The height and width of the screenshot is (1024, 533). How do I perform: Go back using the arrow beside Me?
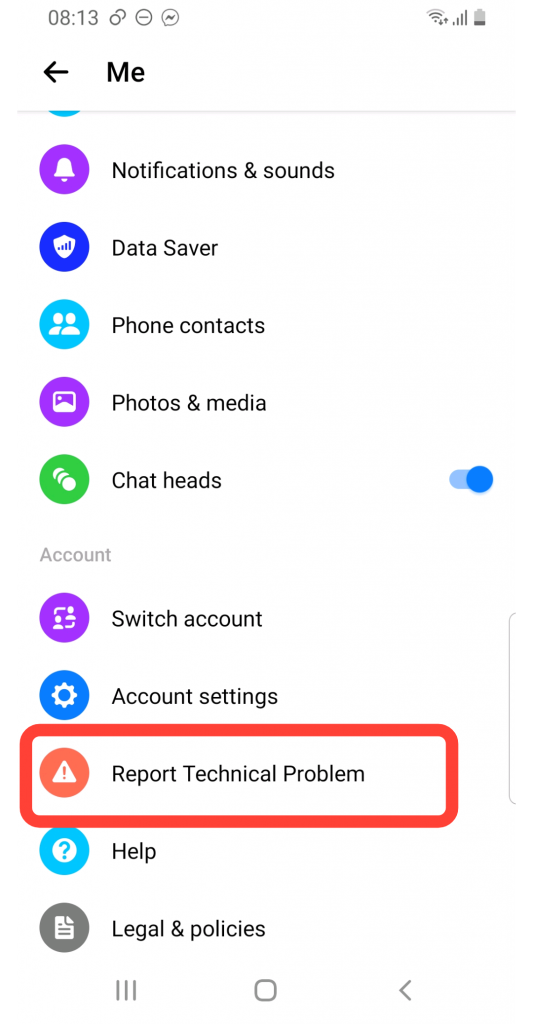56,72
